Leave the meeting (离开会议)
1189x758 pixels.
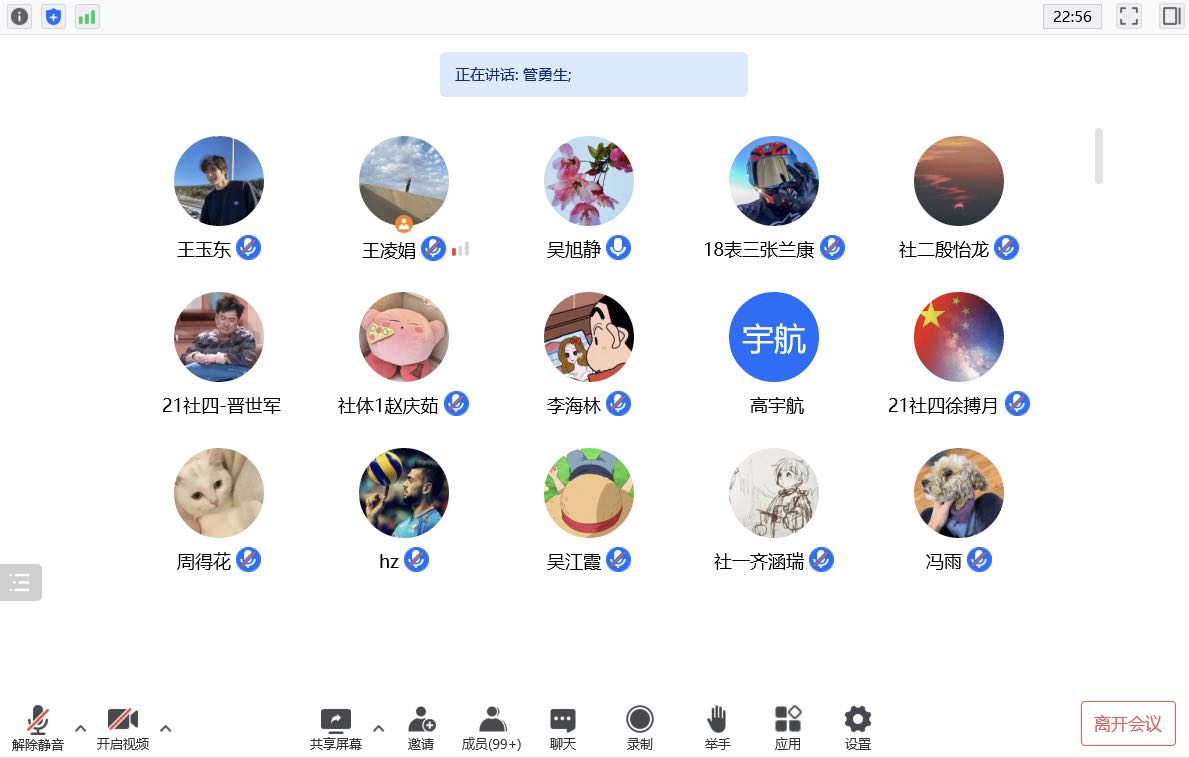point(1128,724)
